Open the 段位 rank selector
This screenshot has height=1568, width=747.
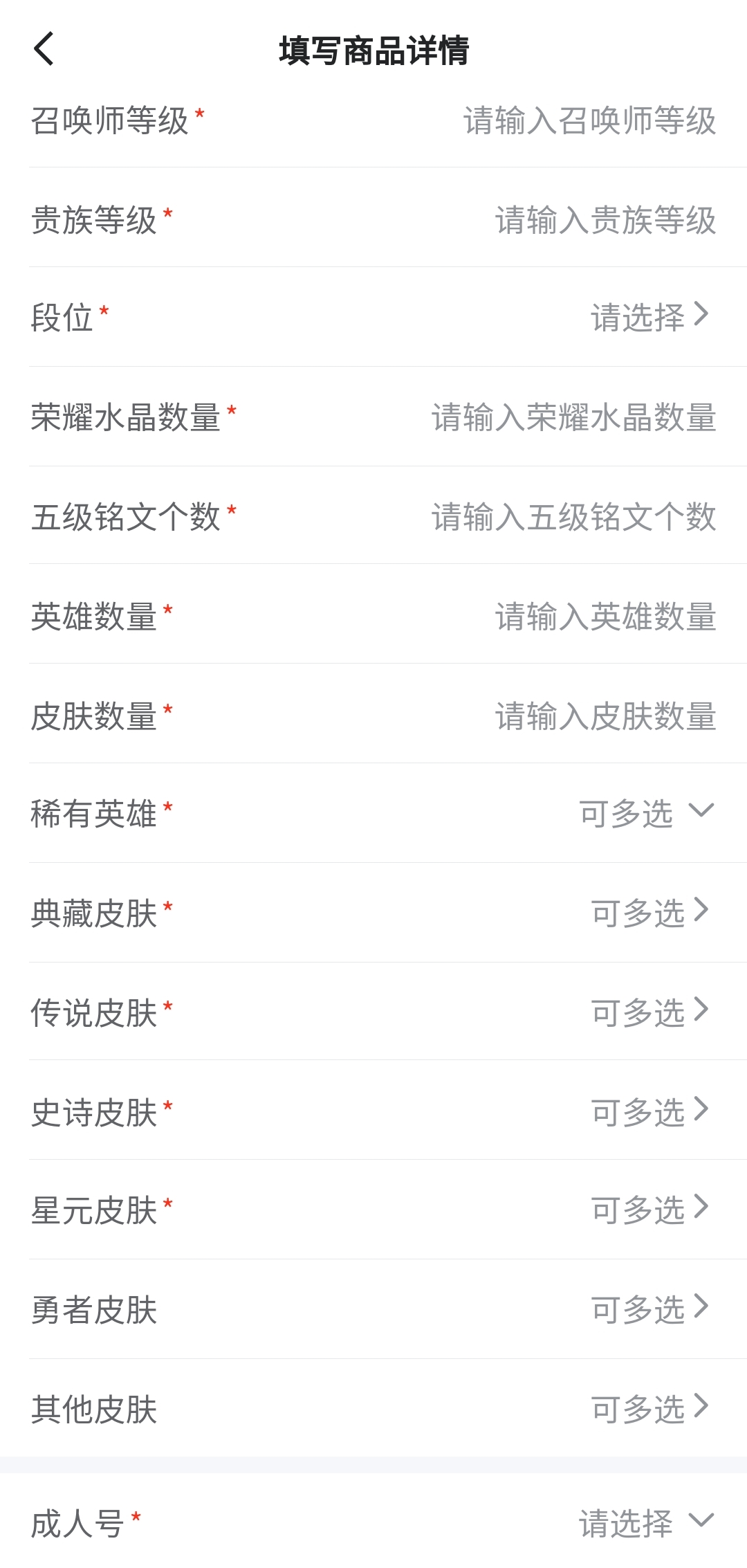coord(649,318)
